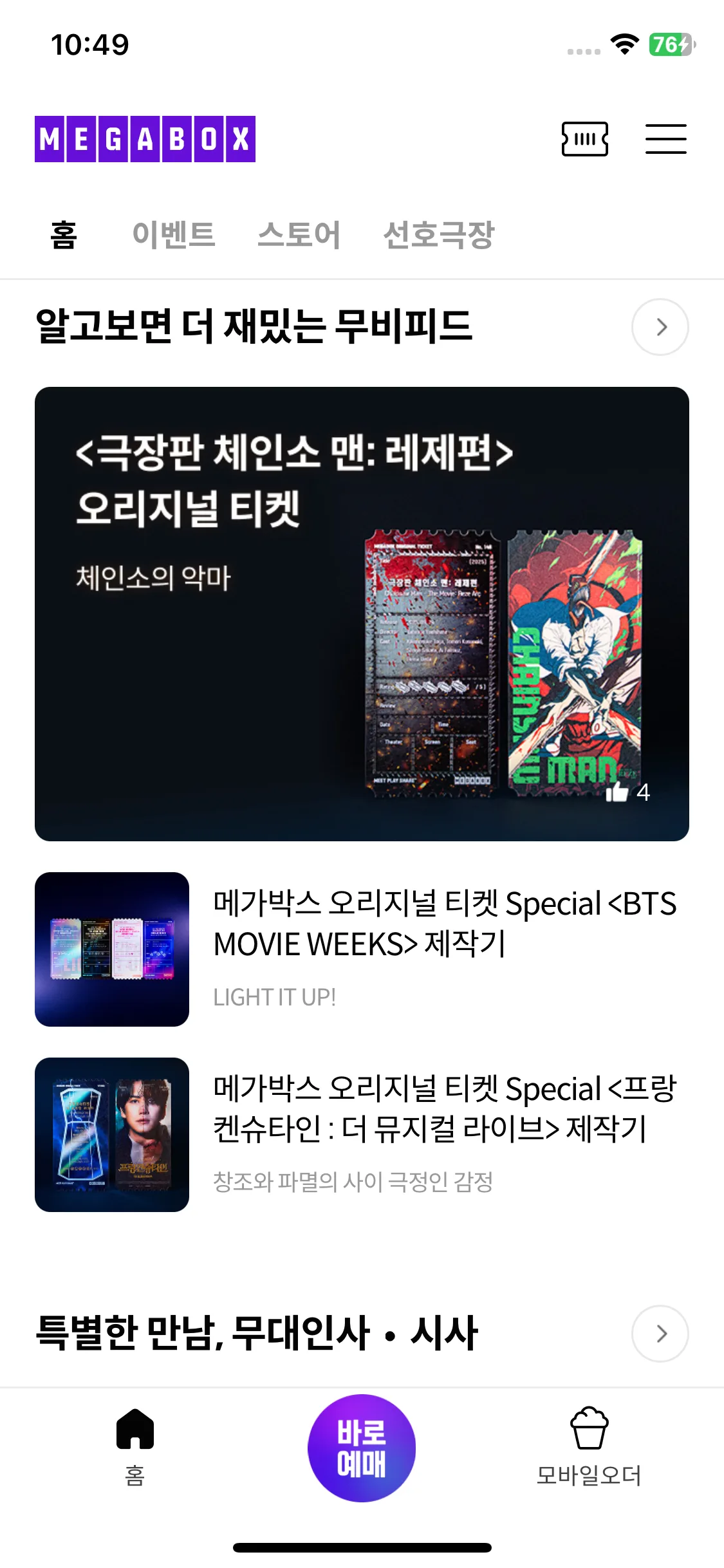
Task: Select the top 홈 tab
Action: 64,234
